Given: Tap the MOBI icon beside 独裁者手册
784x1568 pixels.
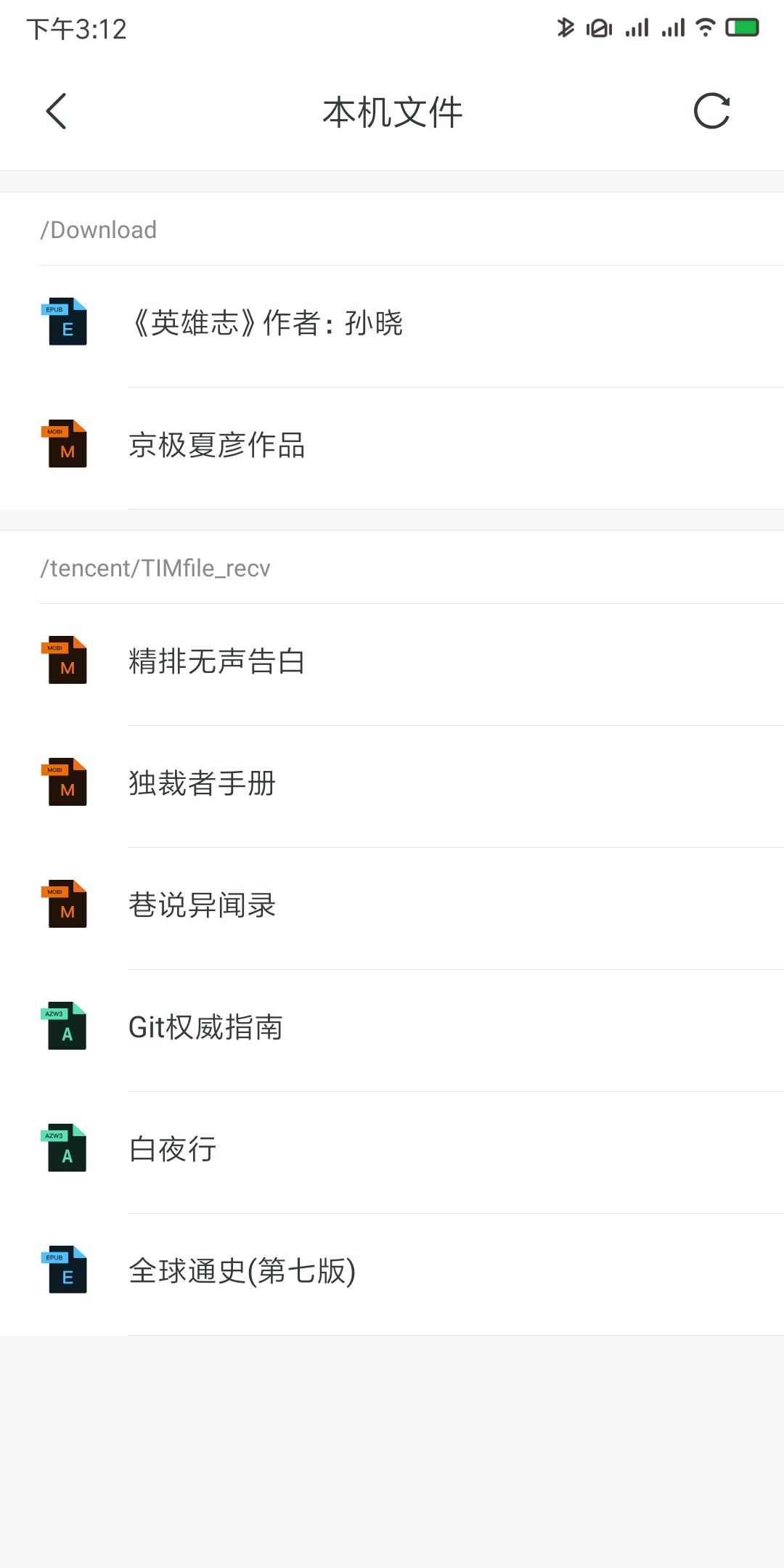Looking at the screenshot, I should click(65, 783).
